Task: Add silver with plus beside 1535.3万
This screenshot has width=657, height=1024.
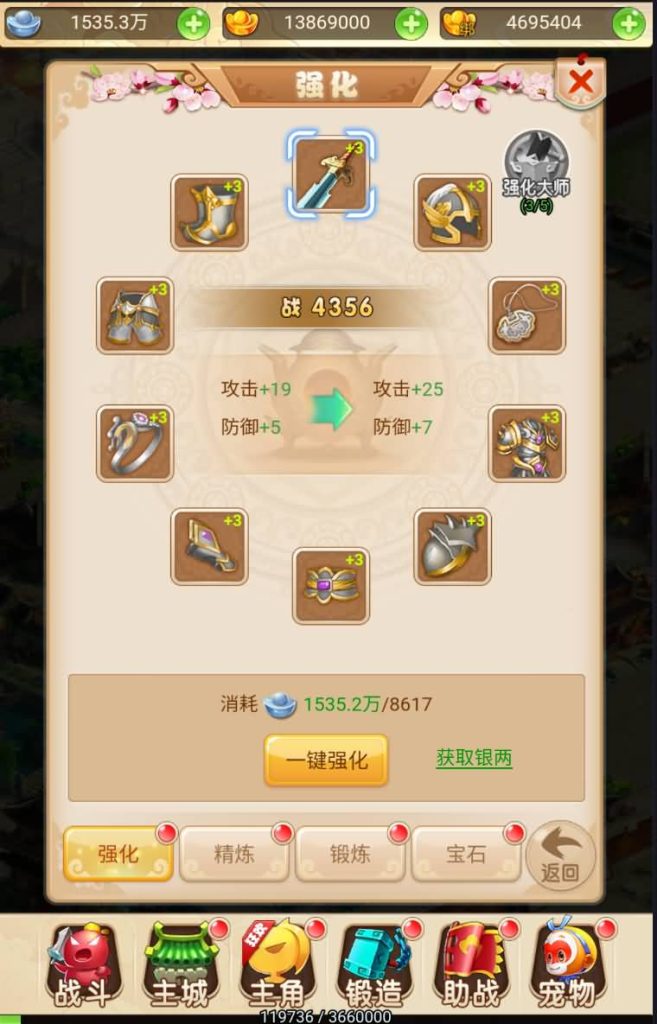Action: pos(194,23)
